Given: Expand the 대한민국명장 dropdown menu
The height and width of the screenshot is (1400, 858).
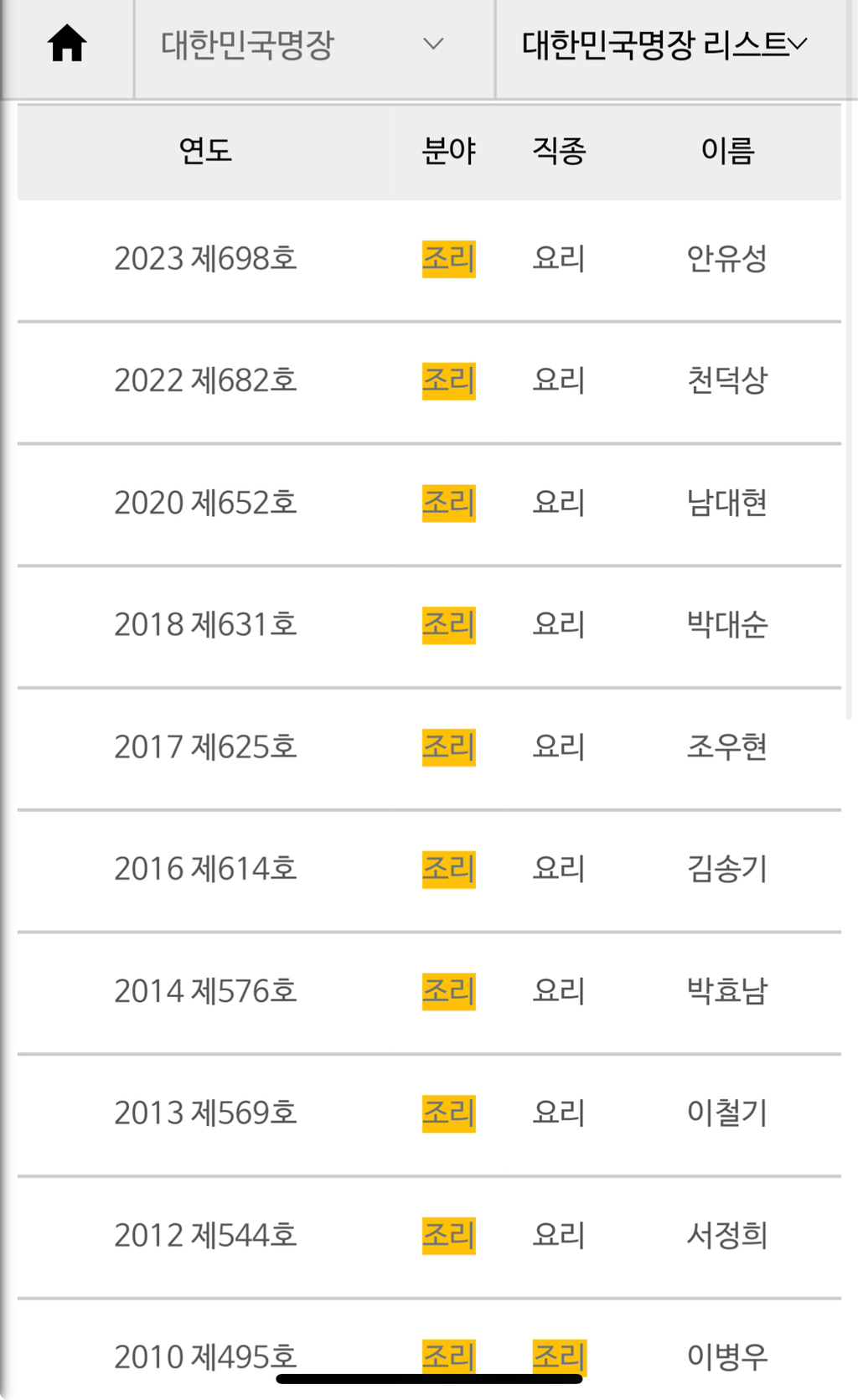Looking at the screenshot, I should pyautogui.click(x=313, y=45).
